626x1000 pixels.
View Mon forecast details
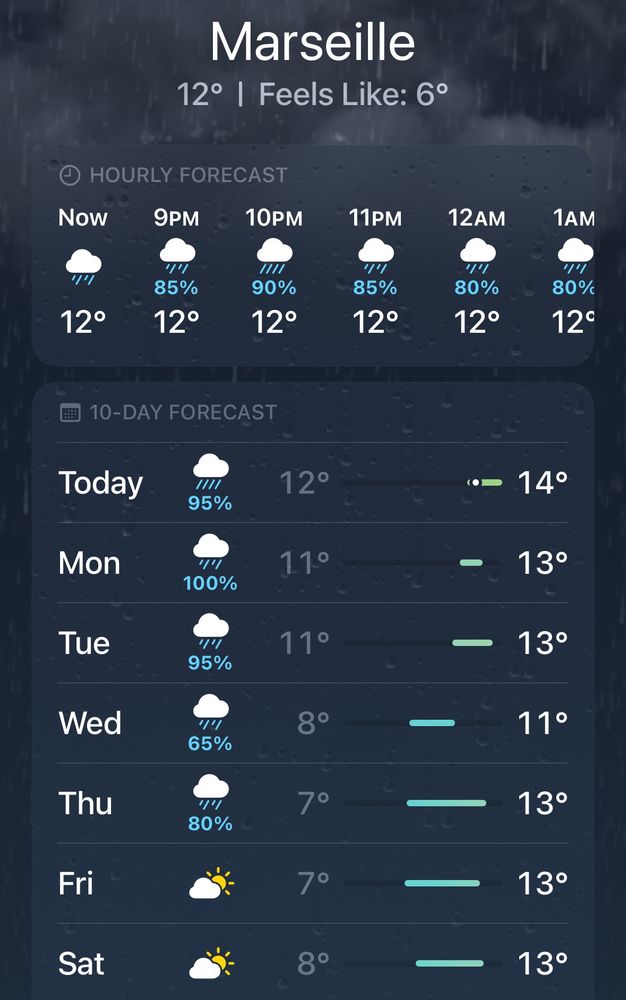pos(313,563)
